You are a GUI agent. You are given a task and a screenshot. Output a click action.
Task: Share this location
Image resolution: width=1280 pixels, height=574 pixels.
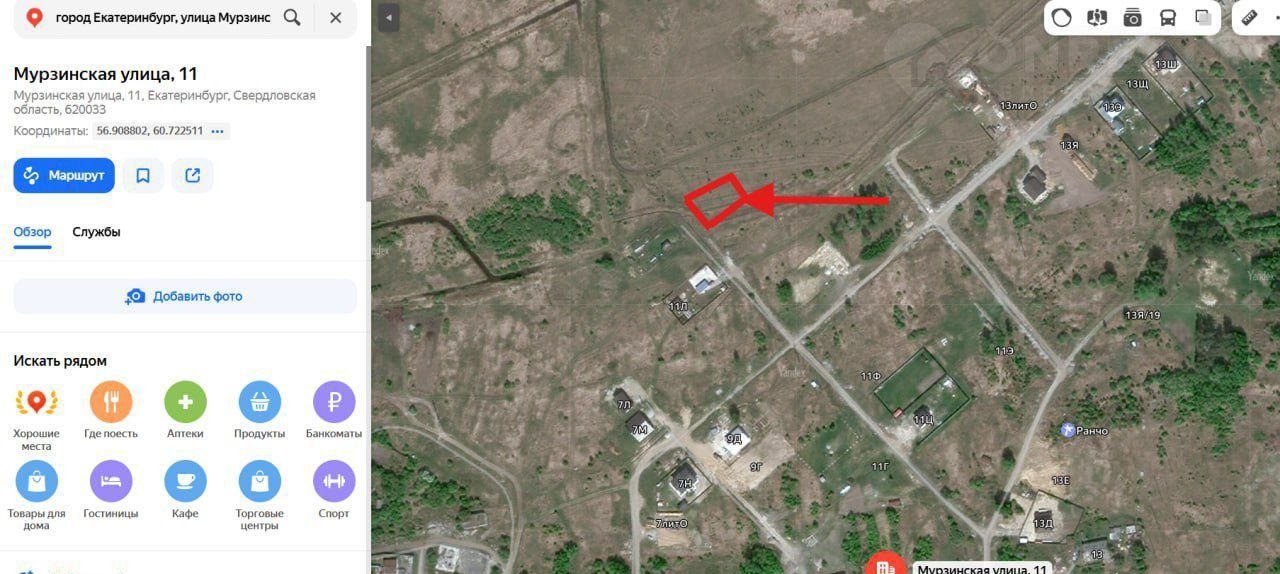[192, 175]
